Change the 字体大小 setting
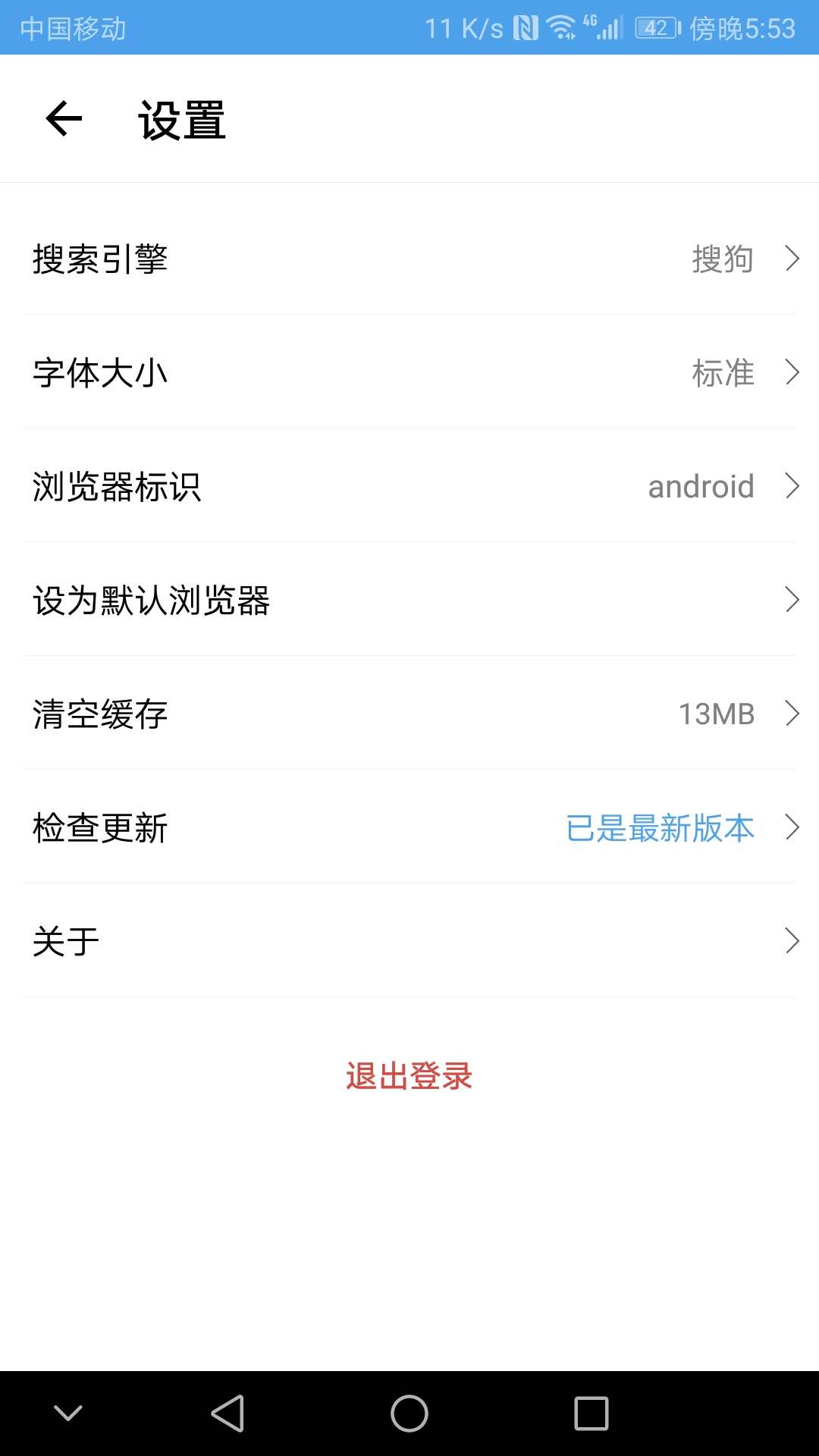This screenshot has height=1456, width=819. pos(409,372)
